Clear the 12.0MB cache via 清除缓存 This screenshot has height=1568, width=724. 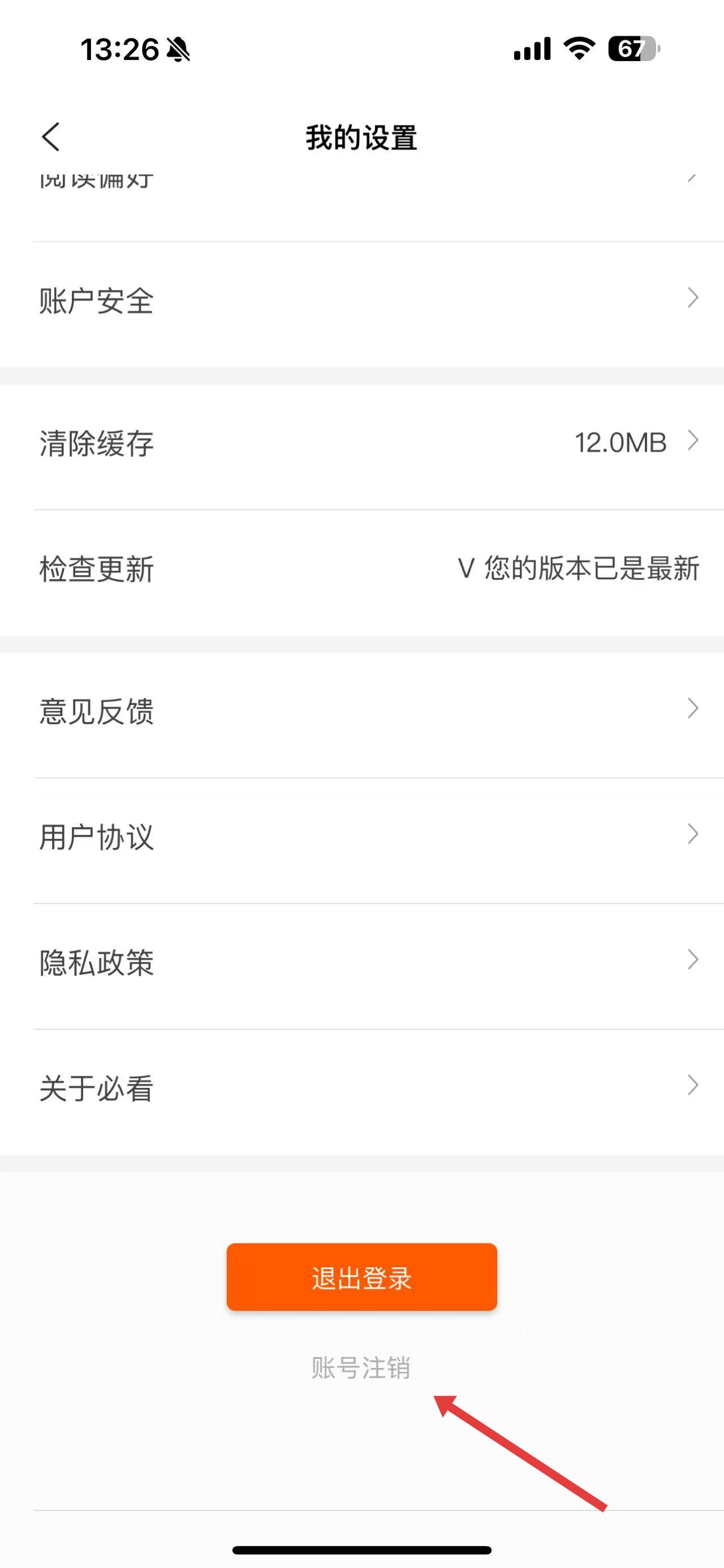coord(361,443)
